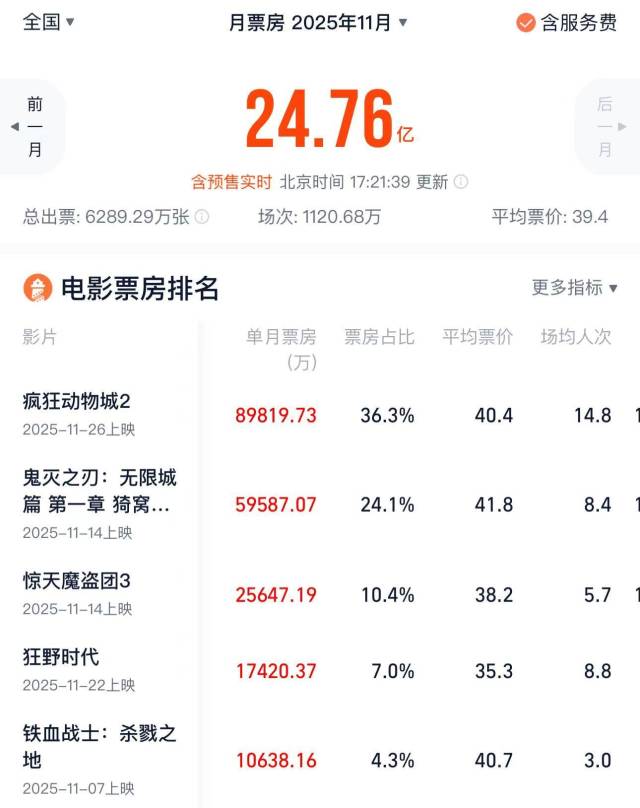This screenshot has height=808, width=640.
Task: Open the 铁血战士:杀戮之地 movie row
Action: tap(100, 759)
